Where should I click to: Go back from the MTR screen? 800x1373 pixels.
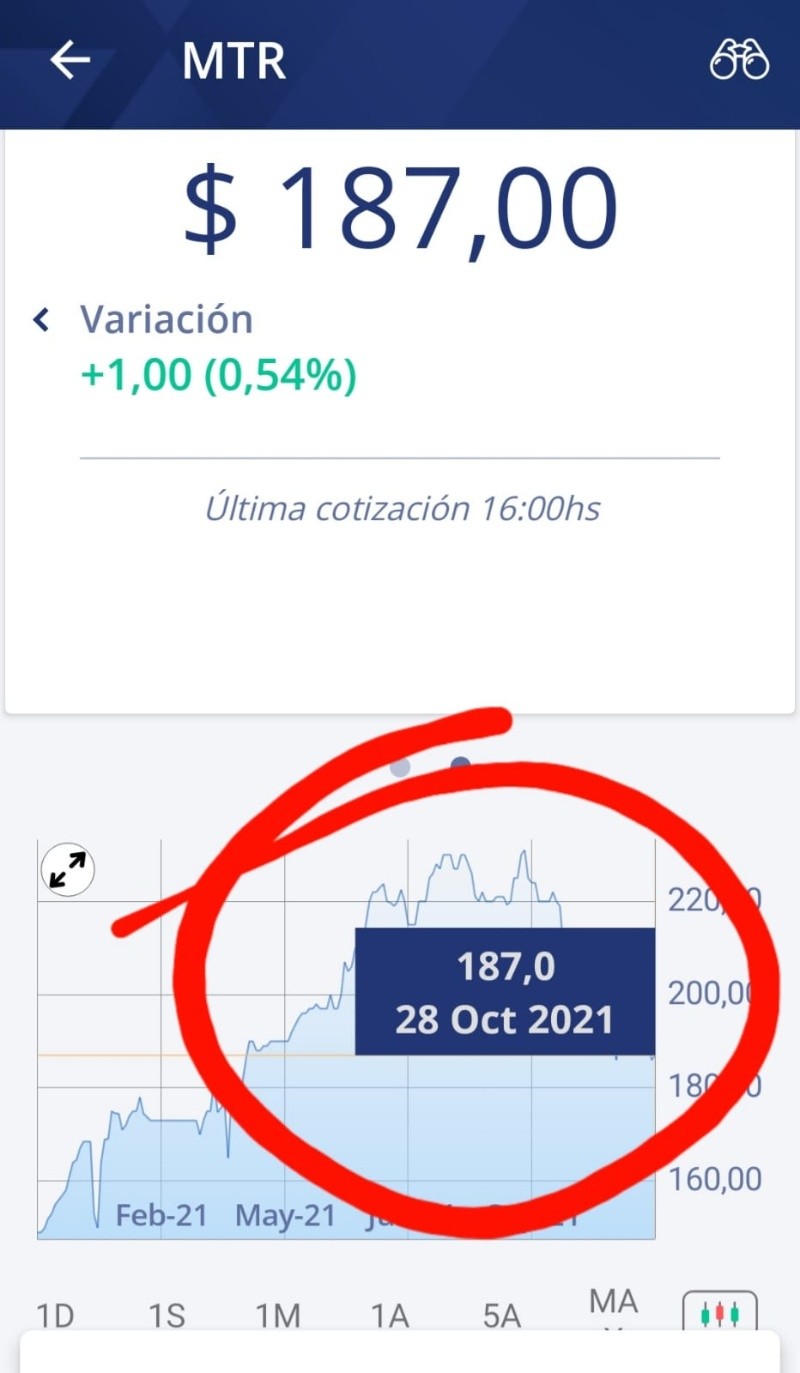coord(70,61)
